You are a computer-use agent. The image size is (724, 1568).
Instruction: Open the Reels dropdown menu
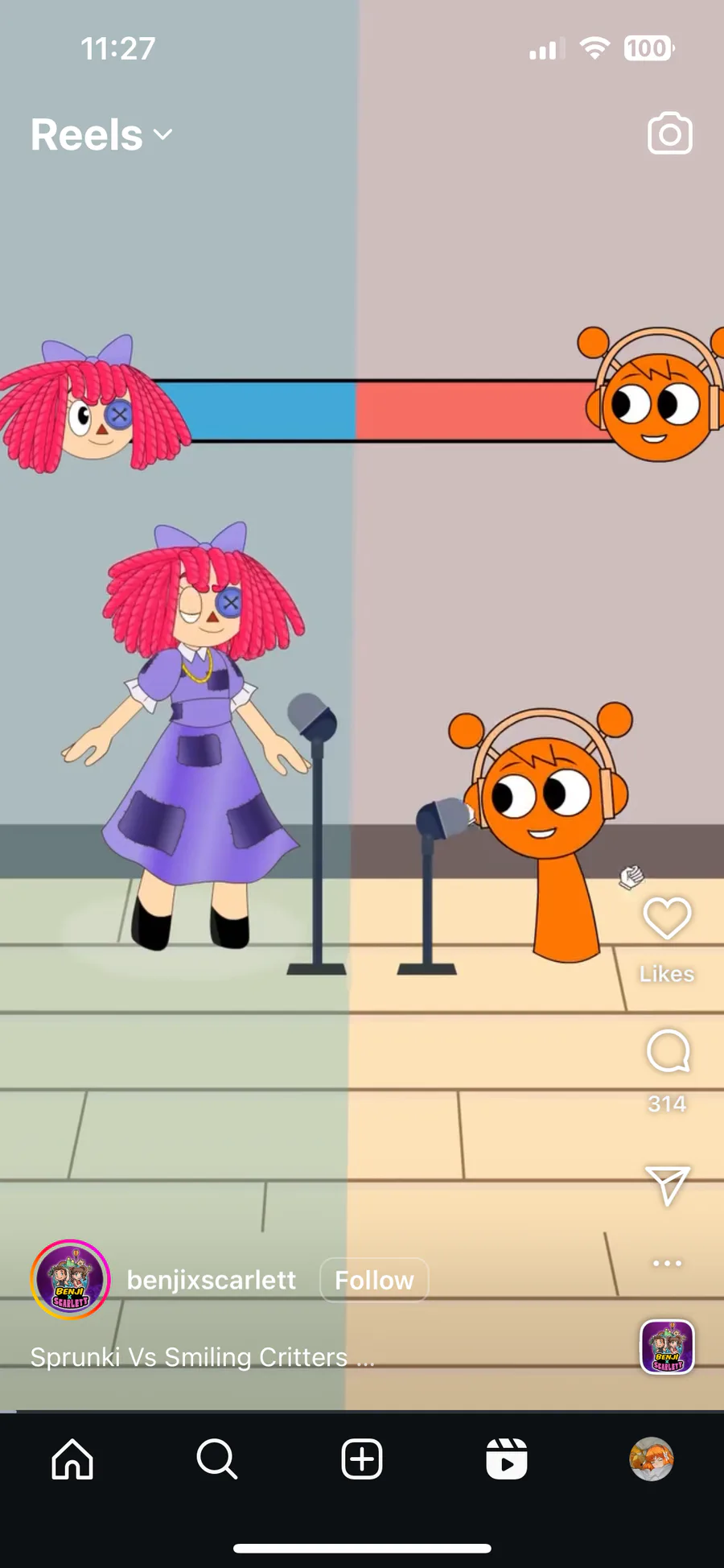coord(101,134)
